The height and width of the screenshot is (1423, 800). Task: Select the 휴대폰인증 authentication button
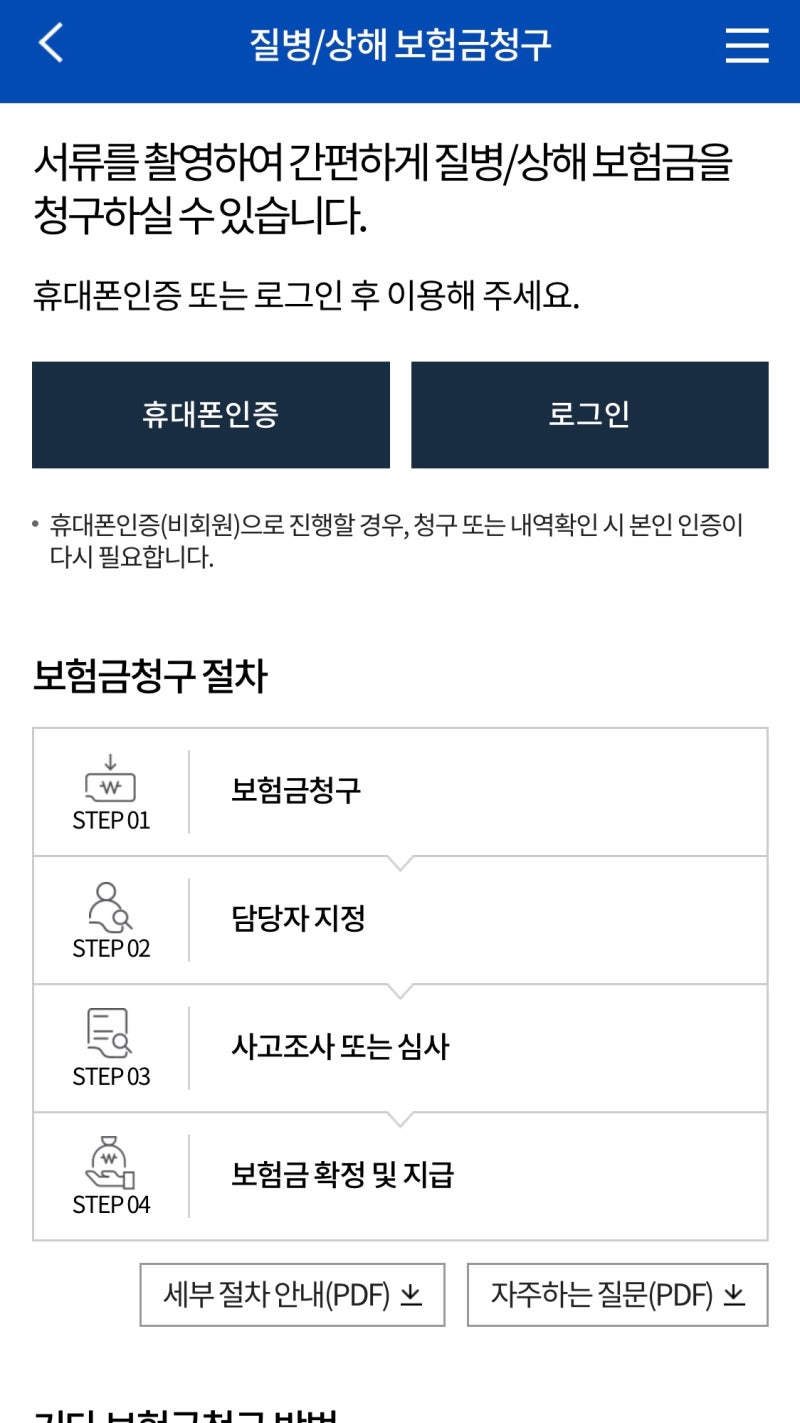[212, 414]
